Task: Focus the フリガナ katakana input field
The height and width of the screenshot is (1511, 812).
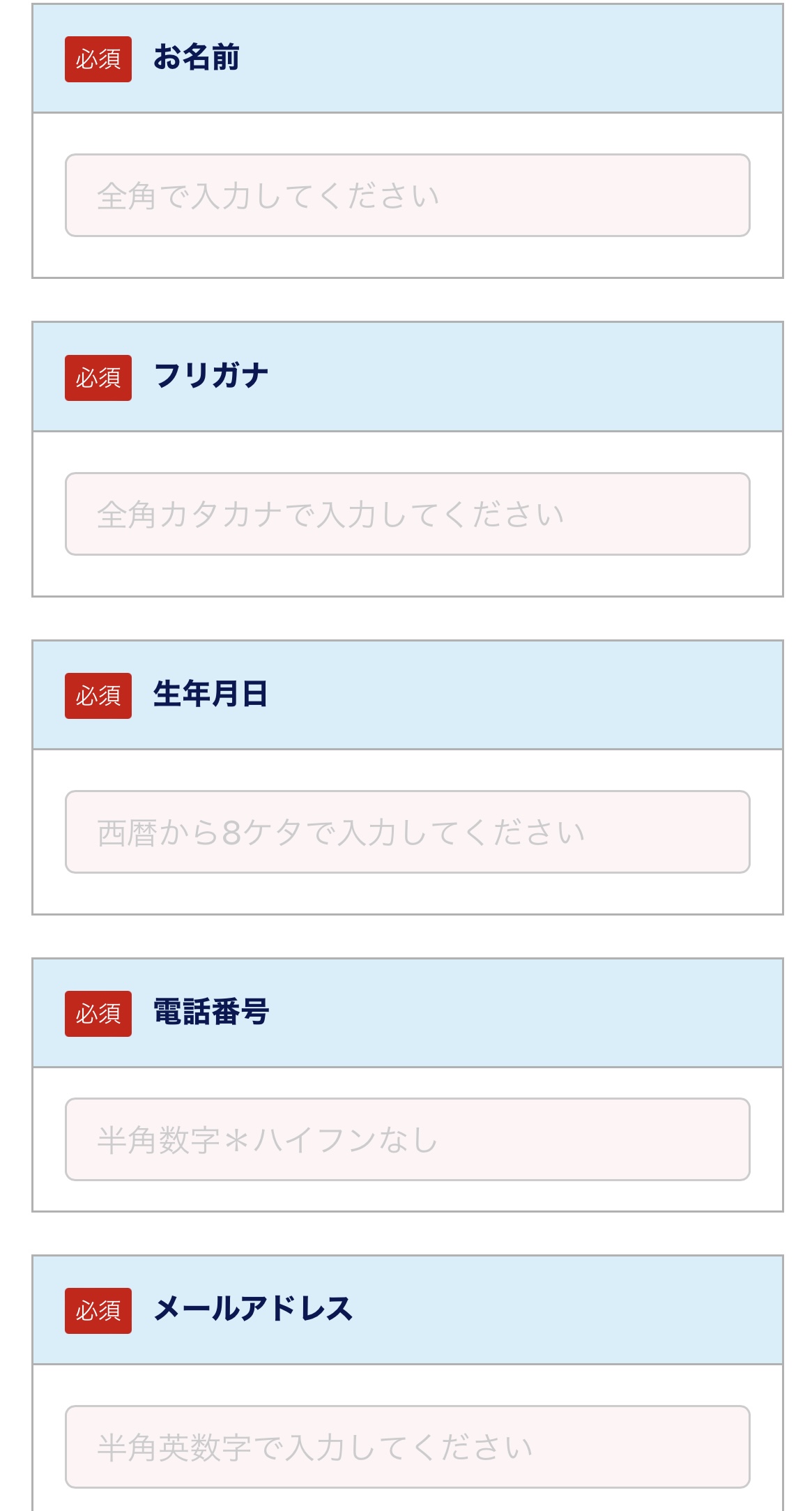Action: pyautogui.click(x=407, y=514)
